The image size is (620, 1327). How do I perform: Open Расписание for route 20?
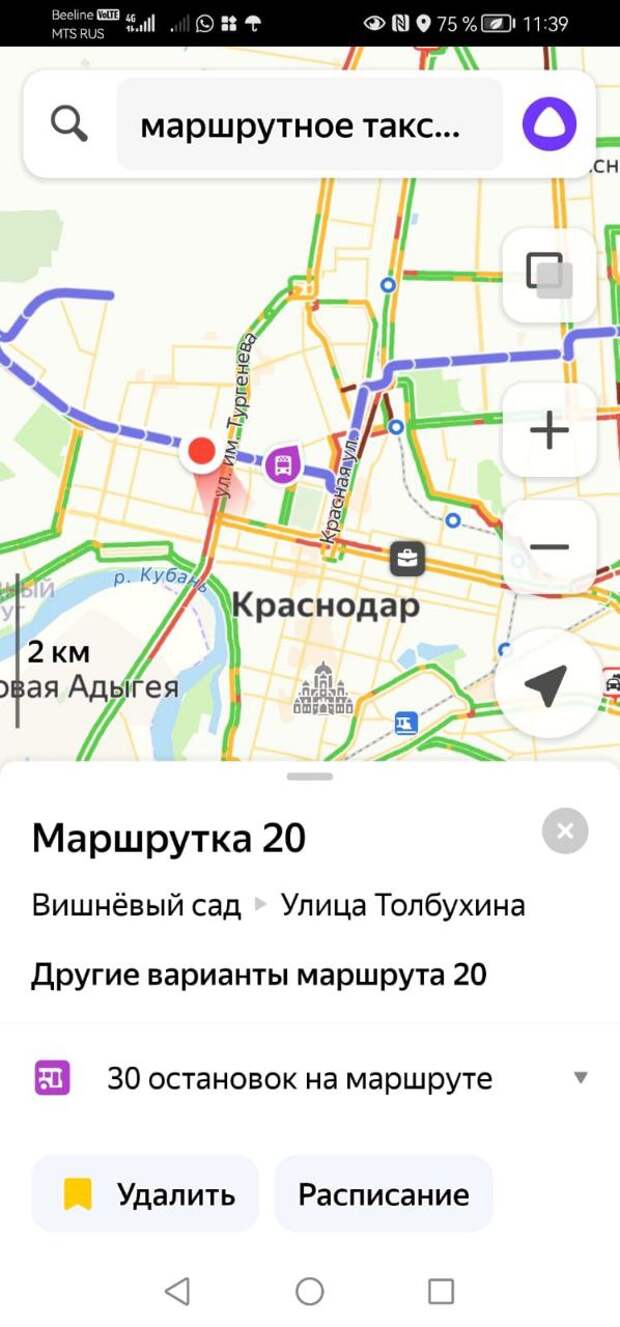383,1194
